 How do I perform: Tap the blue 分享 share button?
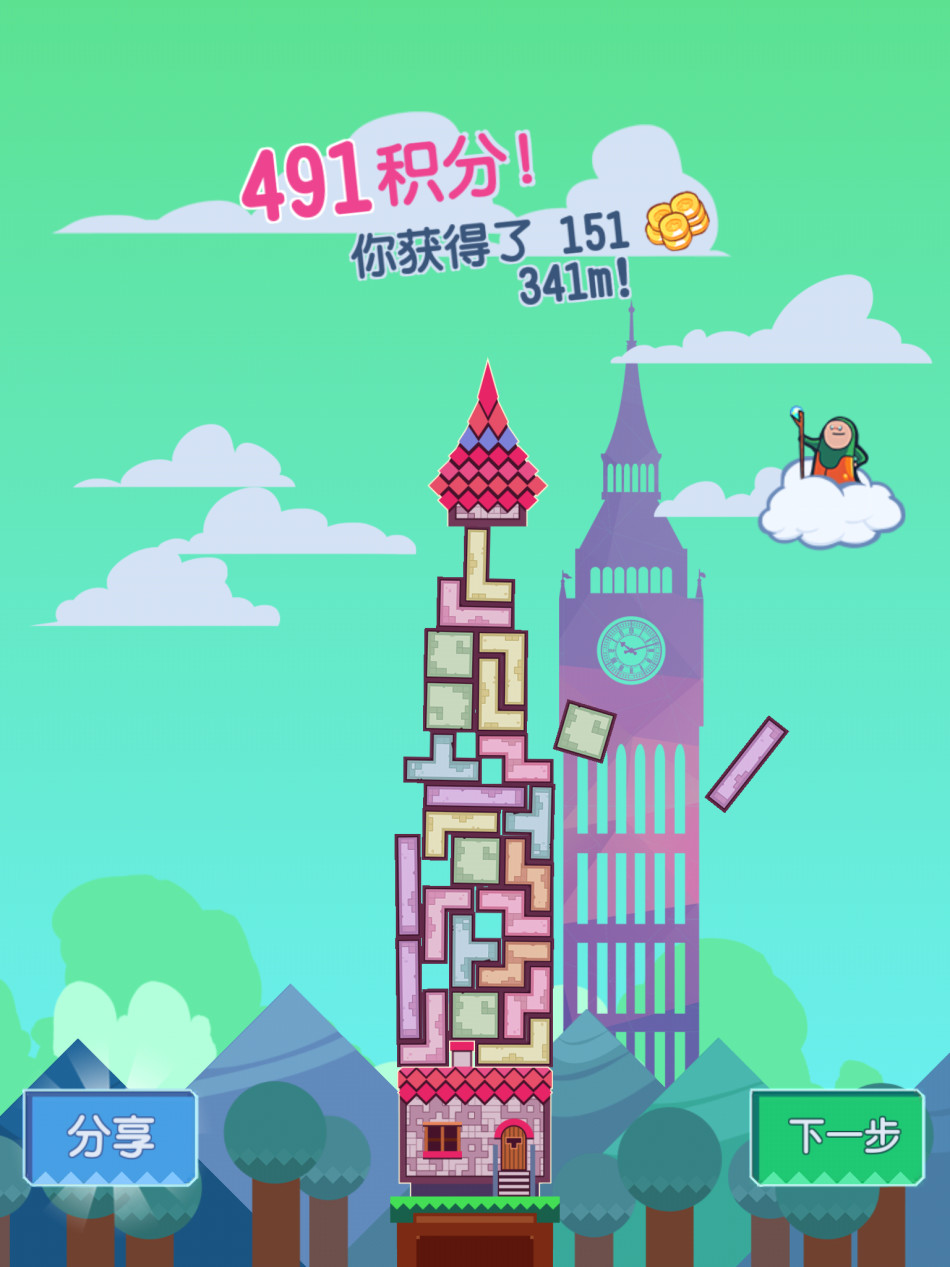point(110,1137)
